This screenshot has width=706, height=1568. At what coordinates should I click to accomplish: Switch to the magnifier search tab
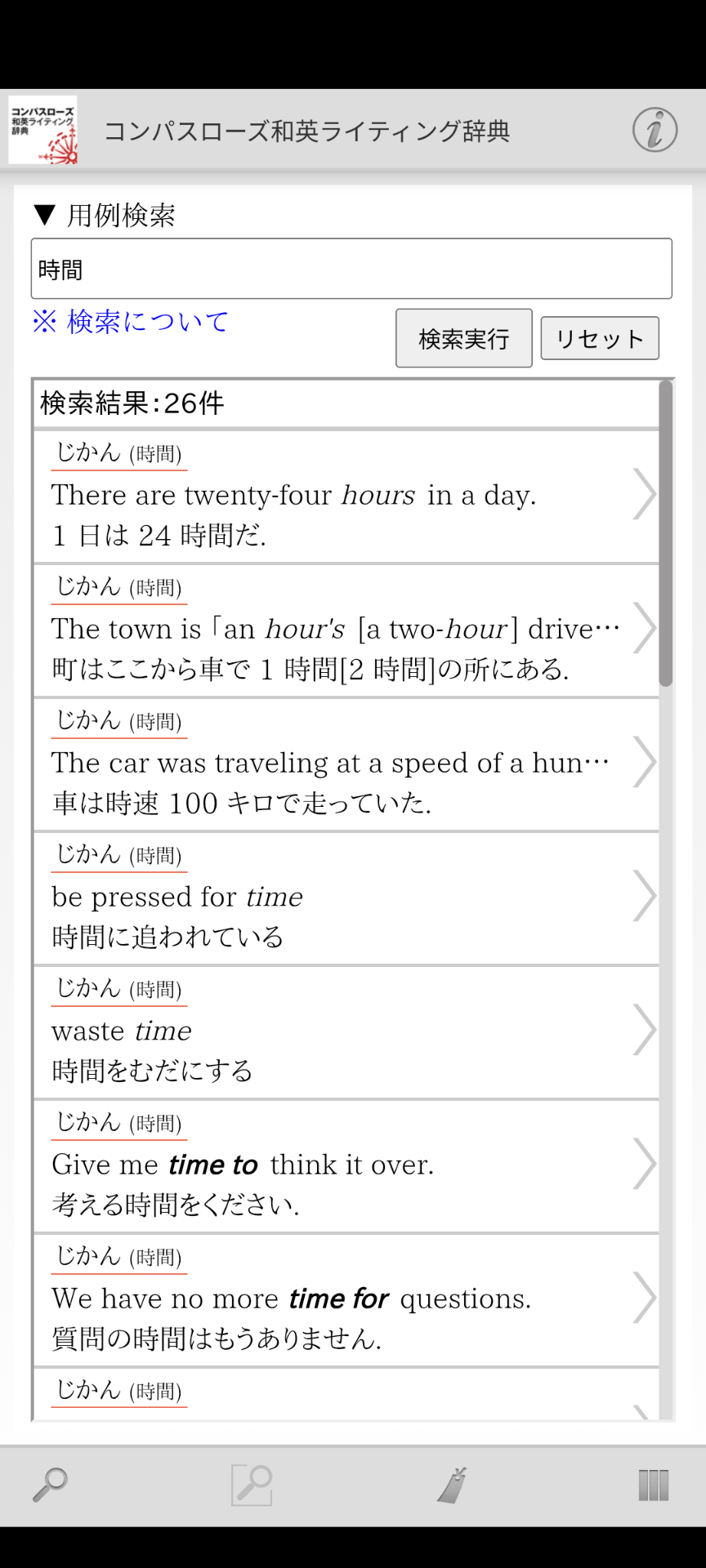pos(50,1485)
